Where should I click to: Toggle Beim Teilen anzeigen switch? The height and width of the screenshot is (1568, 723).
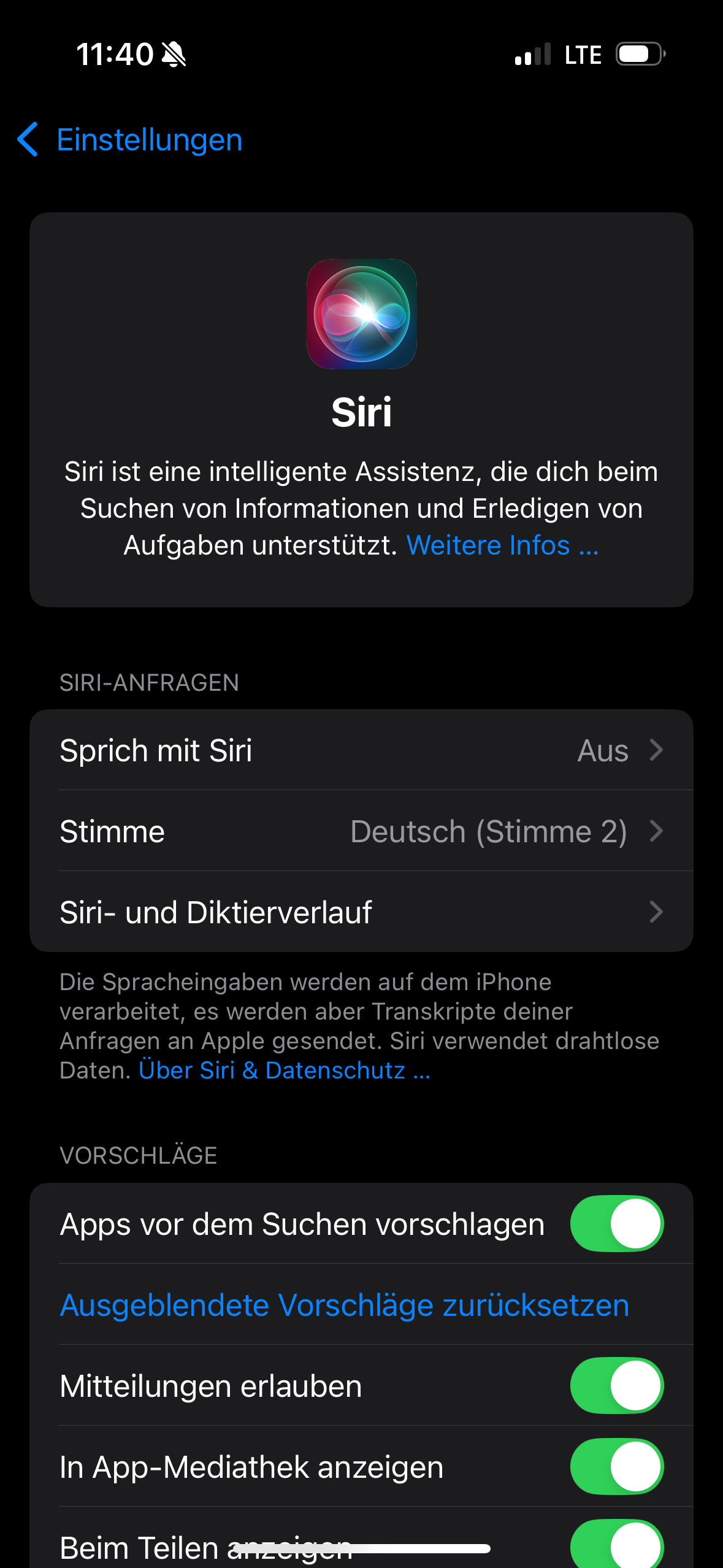tap(616, 1545)
